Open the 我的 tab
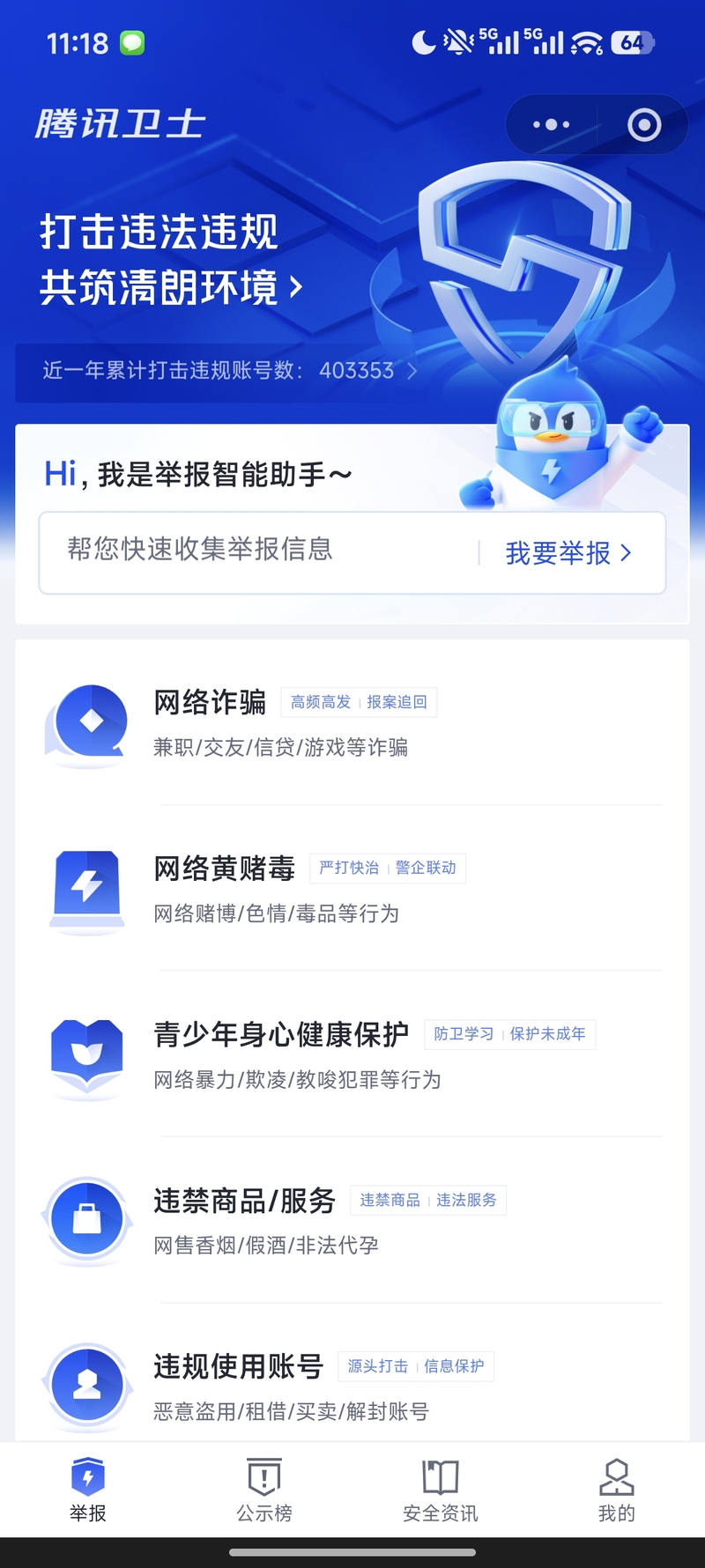Screen dimensions: 705x1568 point(616,1490)
